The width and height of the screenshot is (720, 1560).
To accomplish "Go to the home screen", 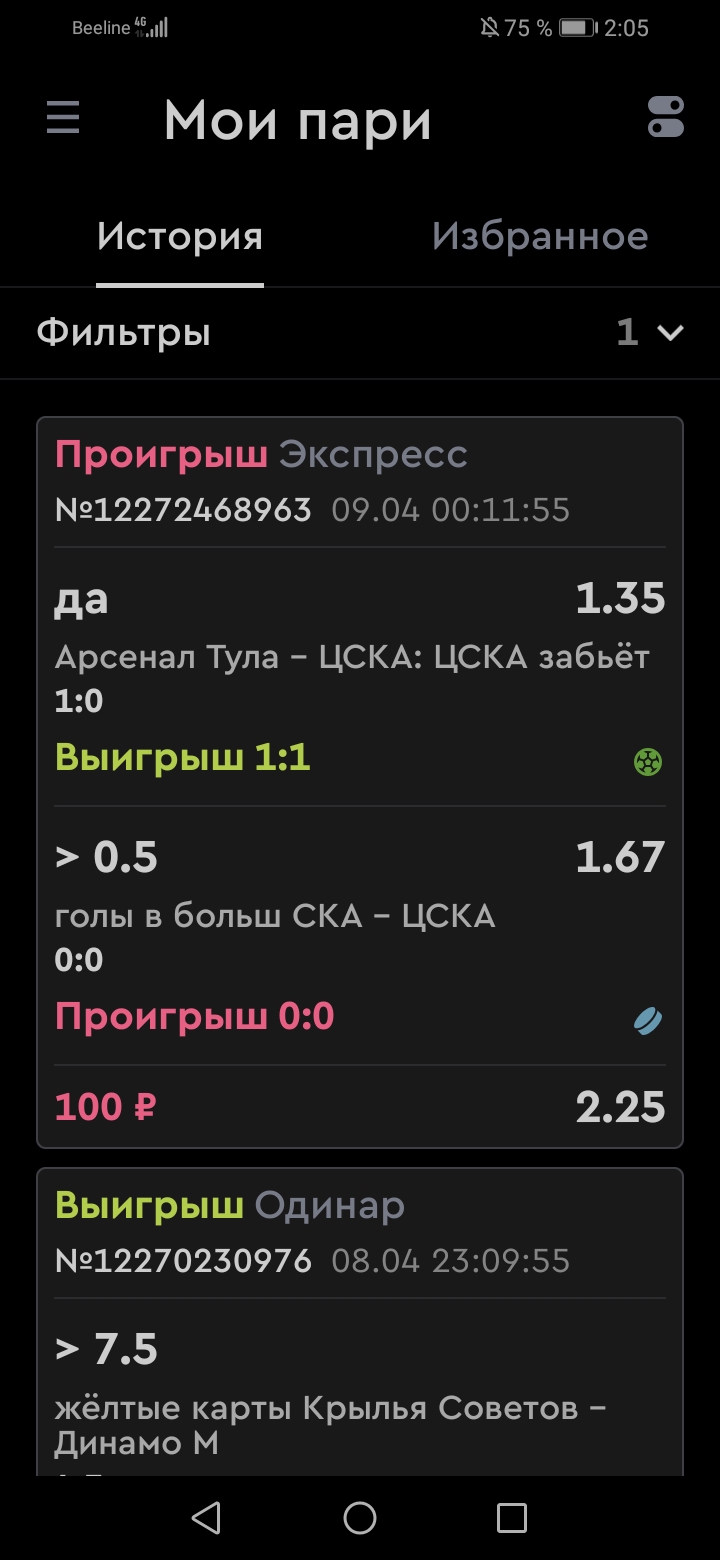I will click(360, 1518).
